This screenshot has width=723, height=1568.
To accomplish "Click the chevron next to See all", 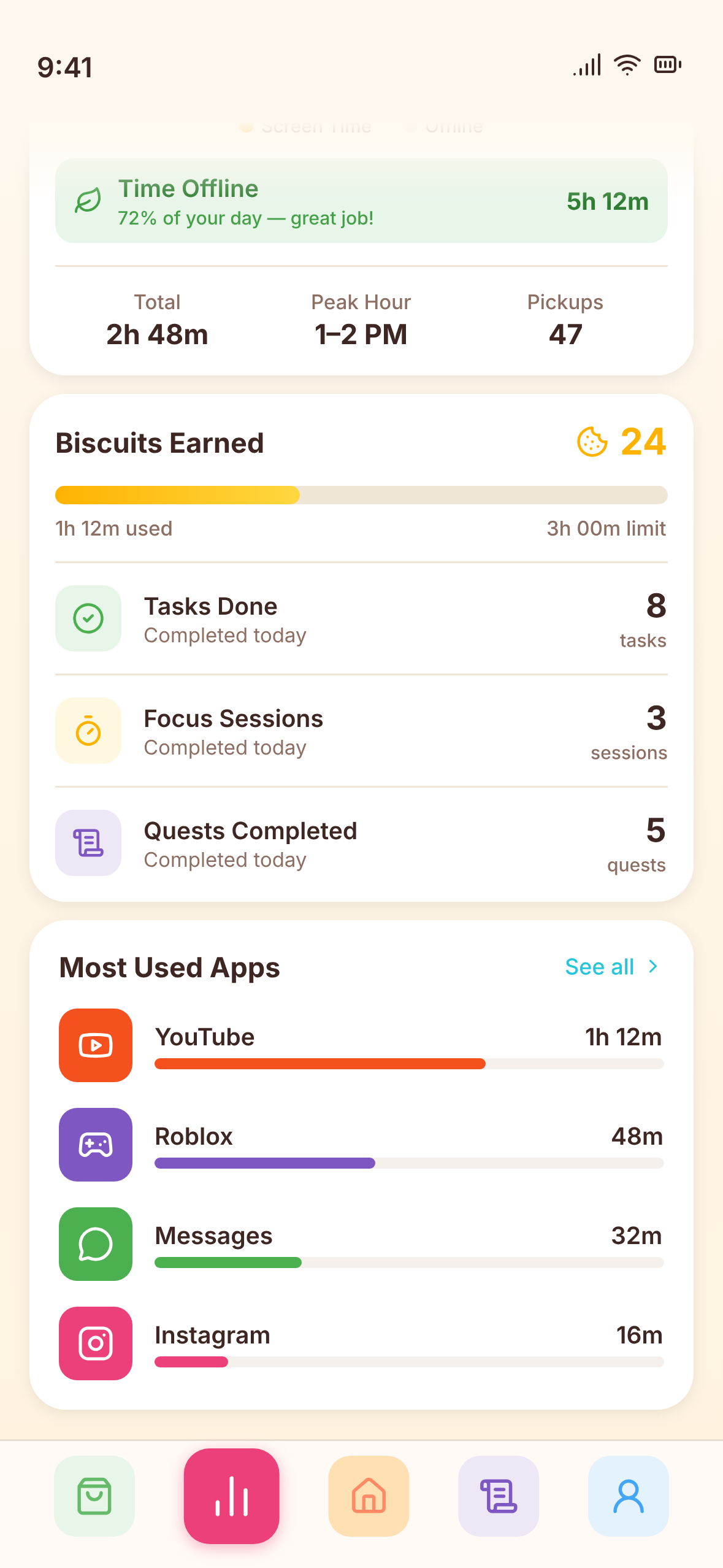I will [652, 967].
